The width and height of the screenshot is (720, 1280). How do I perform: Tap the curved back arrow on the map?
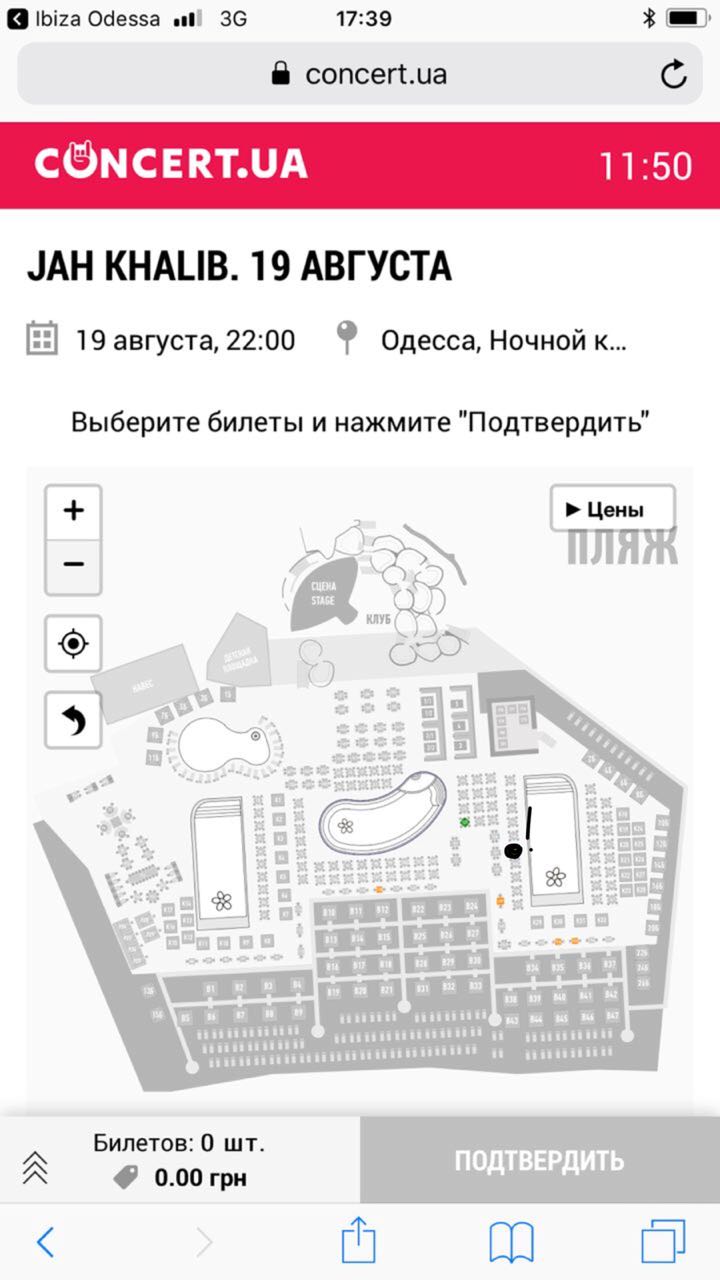click(x=73, y=720)
